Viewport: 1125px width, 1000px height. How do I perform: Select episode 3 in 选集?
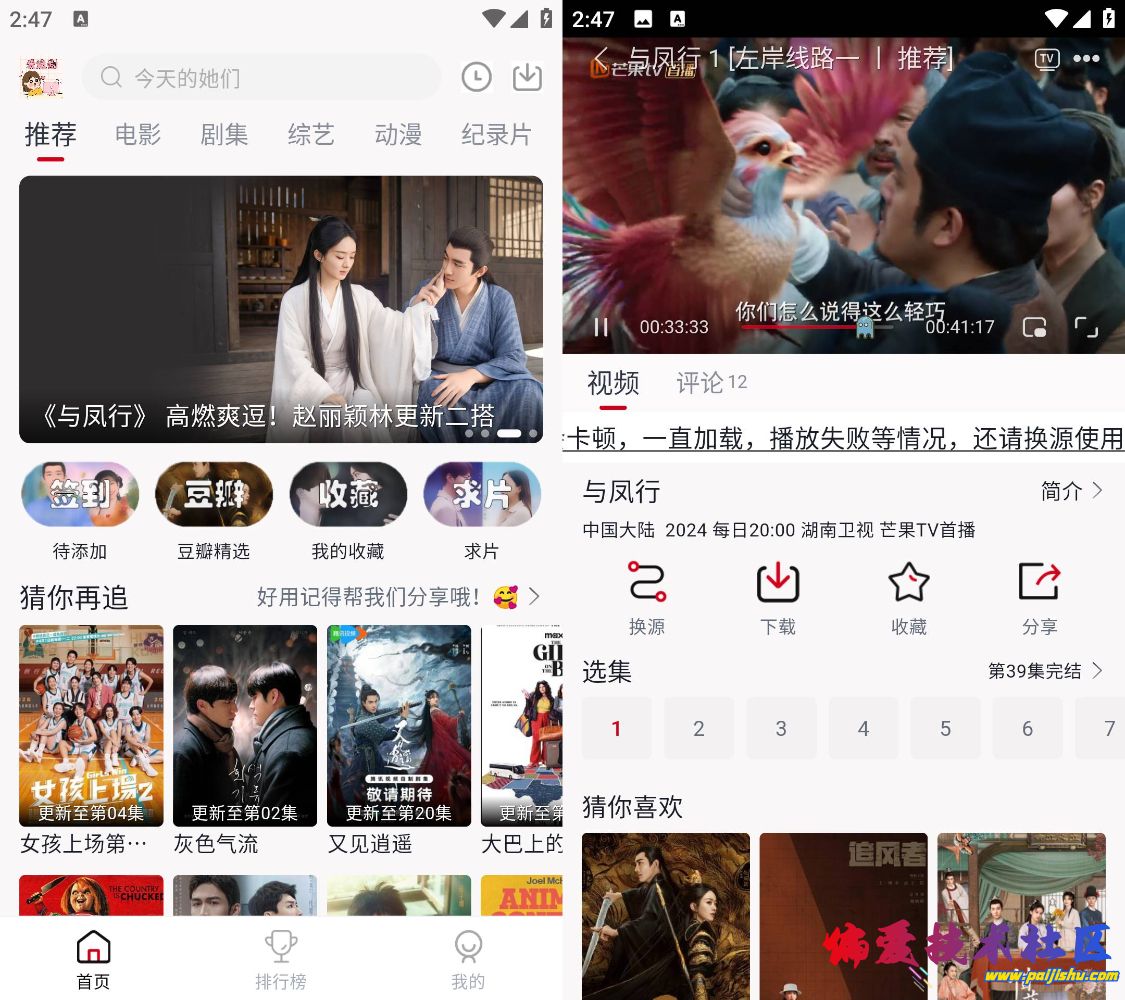click(781, 729)
